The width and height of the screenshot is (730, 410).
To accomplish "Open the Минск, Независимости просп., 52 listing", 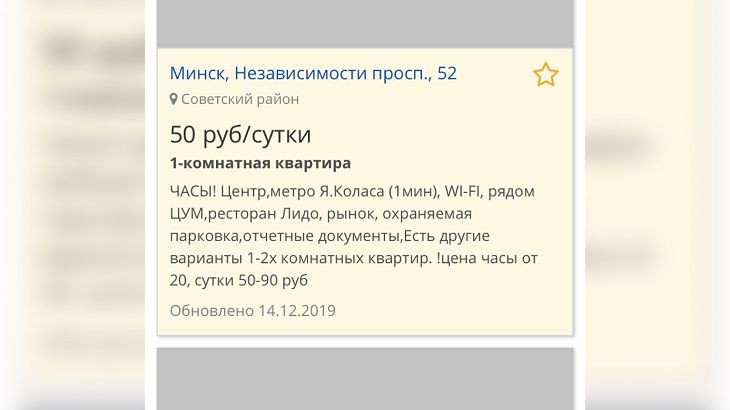I will (x=313, y=73).
